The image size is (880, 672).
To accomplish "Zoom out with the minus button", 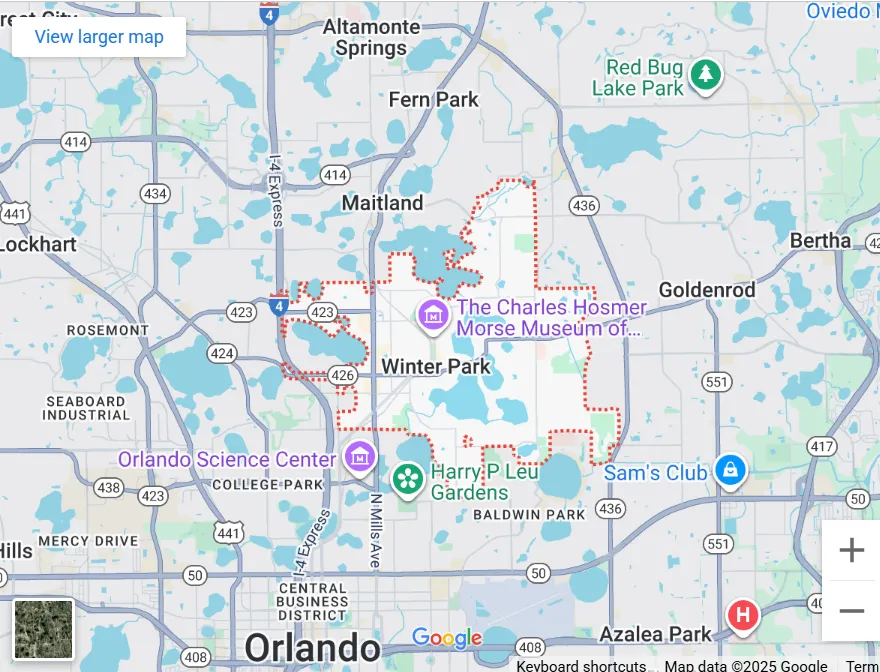I will (851, 611).
